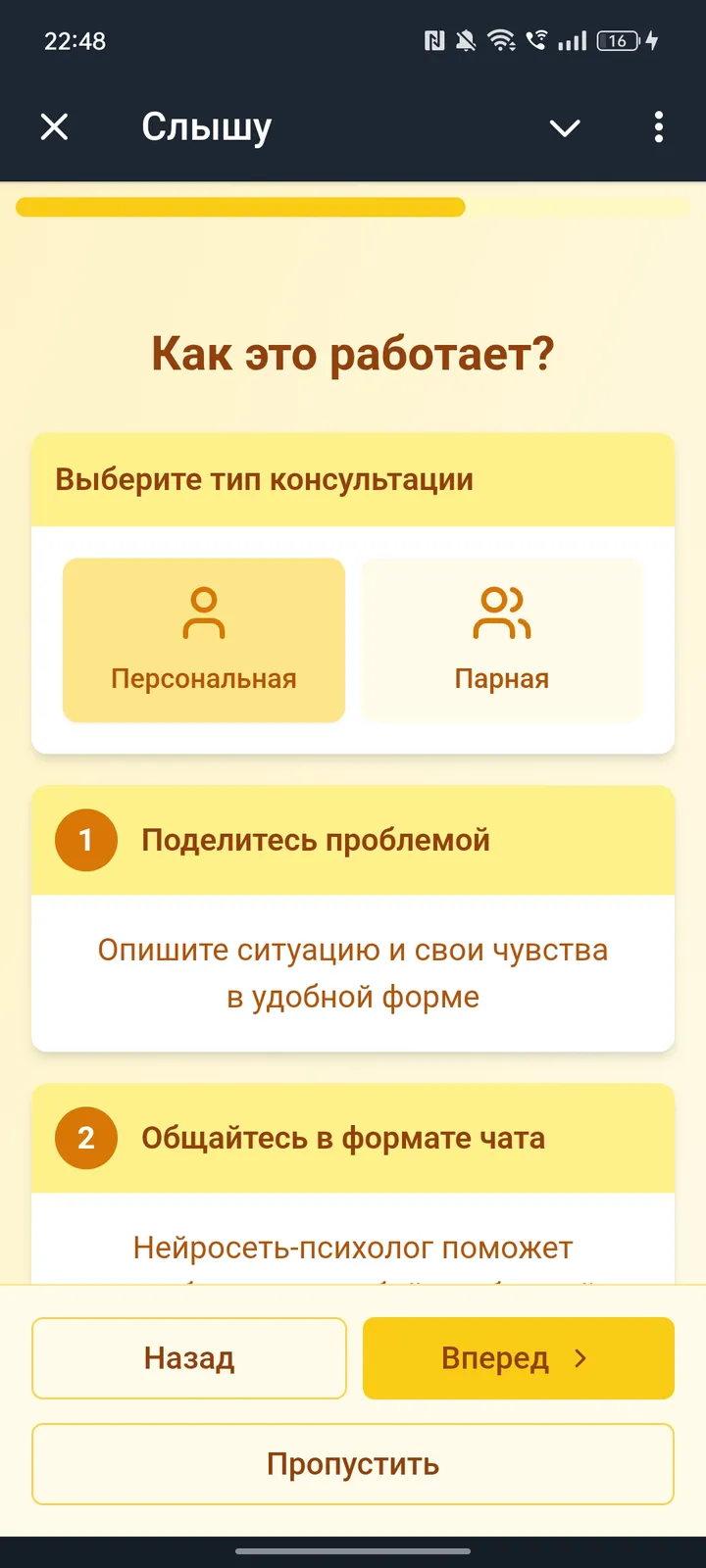Viewport: 706px width, 1568px height.
Task: Tap the step 2 numbered circle badge
Action: point(85,1139)
